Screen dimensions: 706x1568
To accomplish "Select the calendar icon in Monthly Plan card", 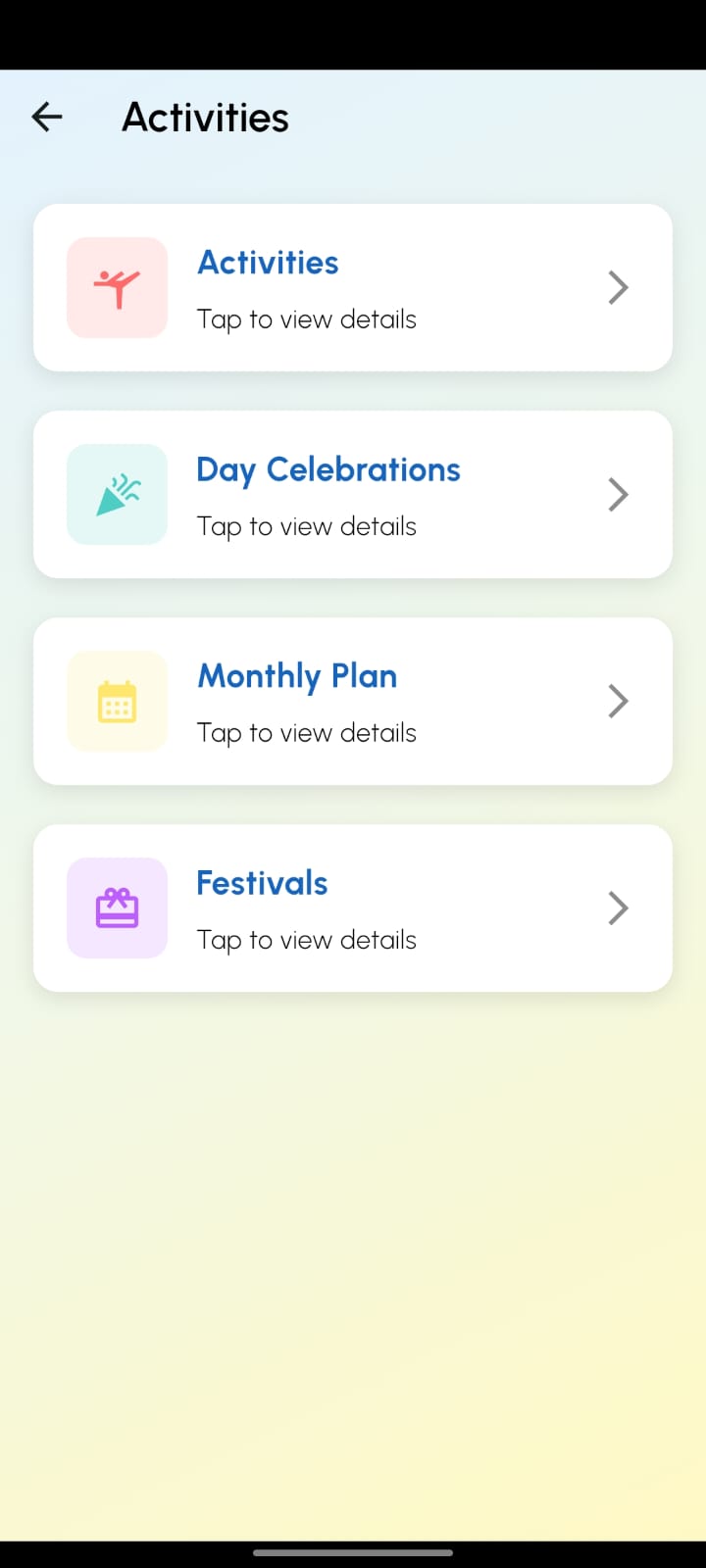I will (x=117, y=702).
